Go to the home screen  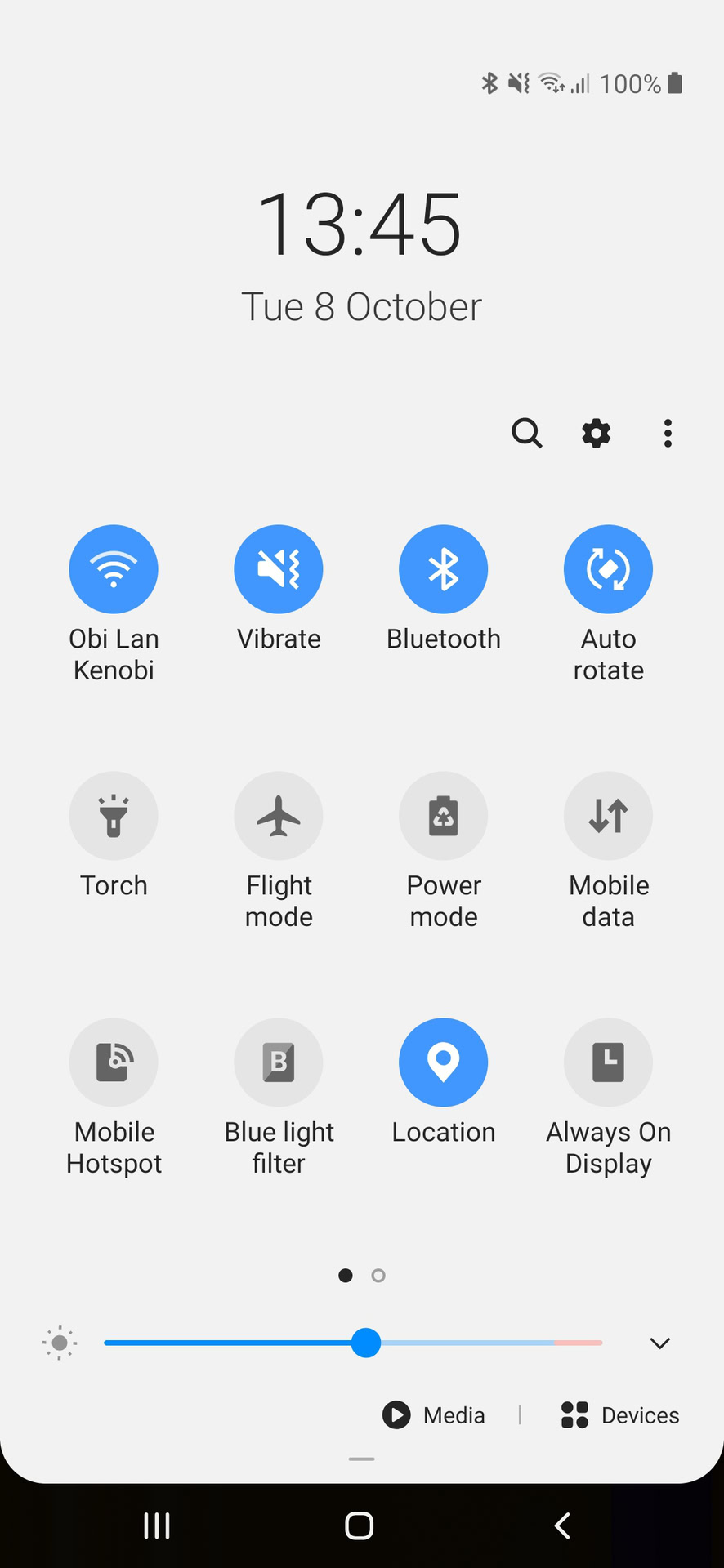[360, 1525]
